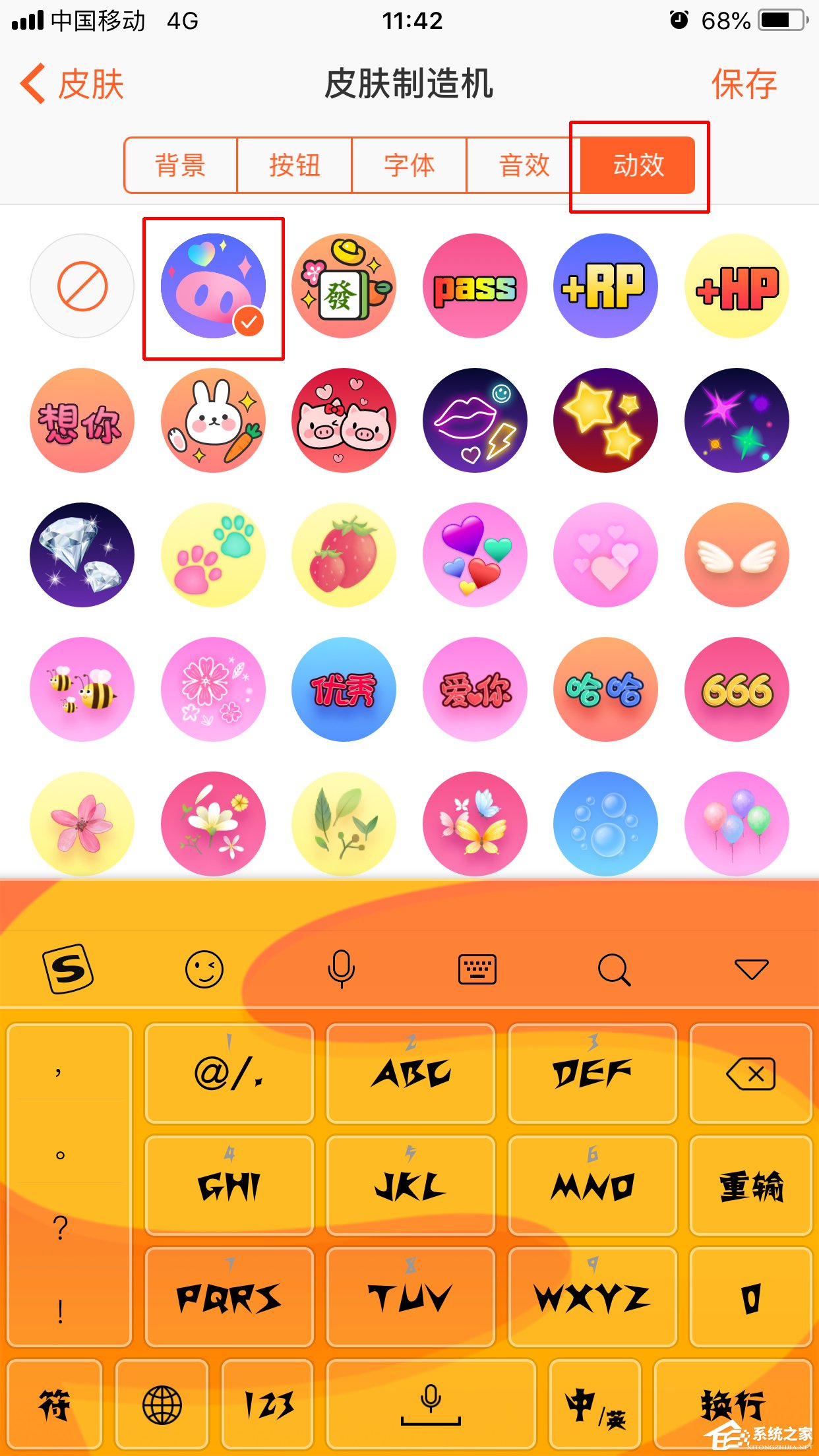The height and width of the screenshot is (1456, 819).
Task: Go back to 皮肤 page
Action: pyautogui.click(x=73, y=84)
